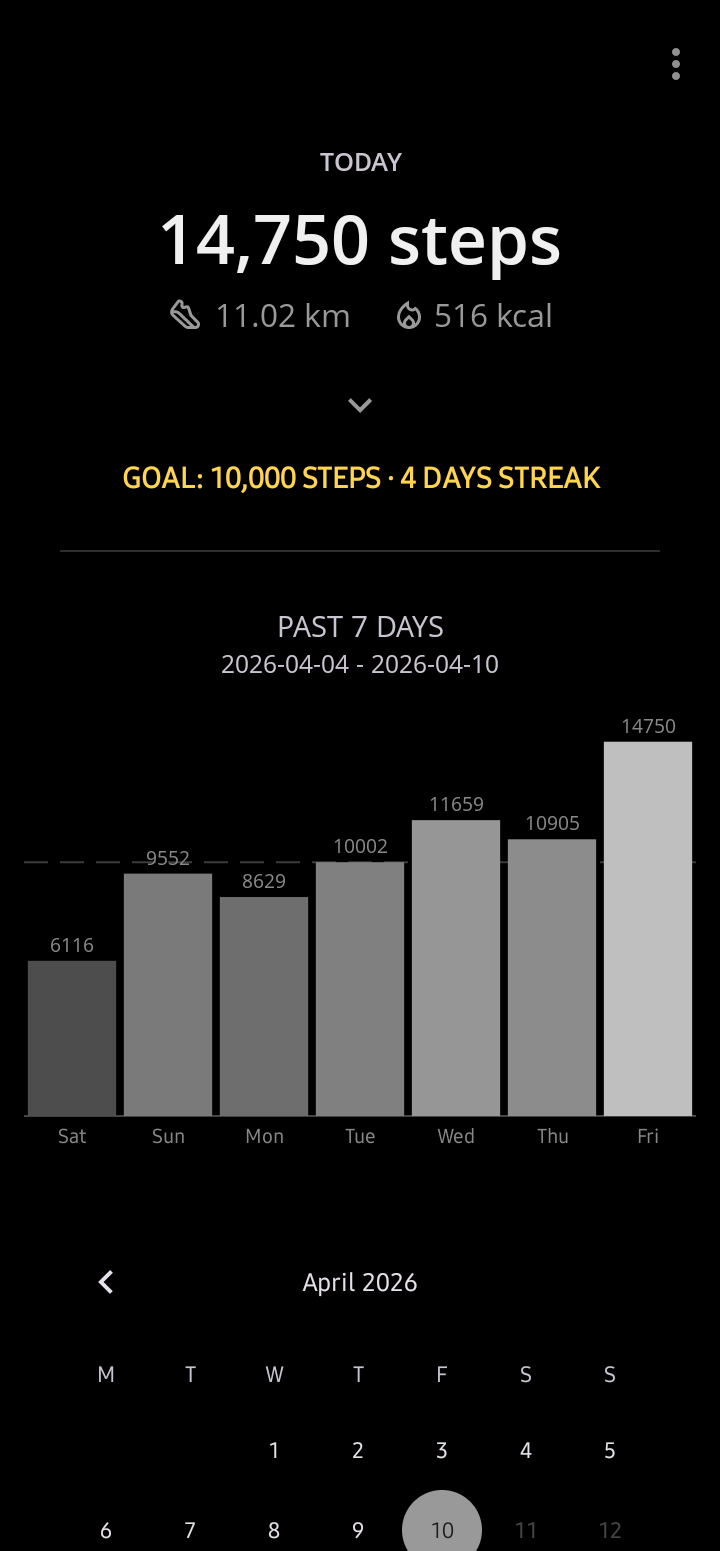Open the three-dot overflow menu
The width and height of the screenshot is (720, 1551).
pyautogui.click(x=676, y=64)
